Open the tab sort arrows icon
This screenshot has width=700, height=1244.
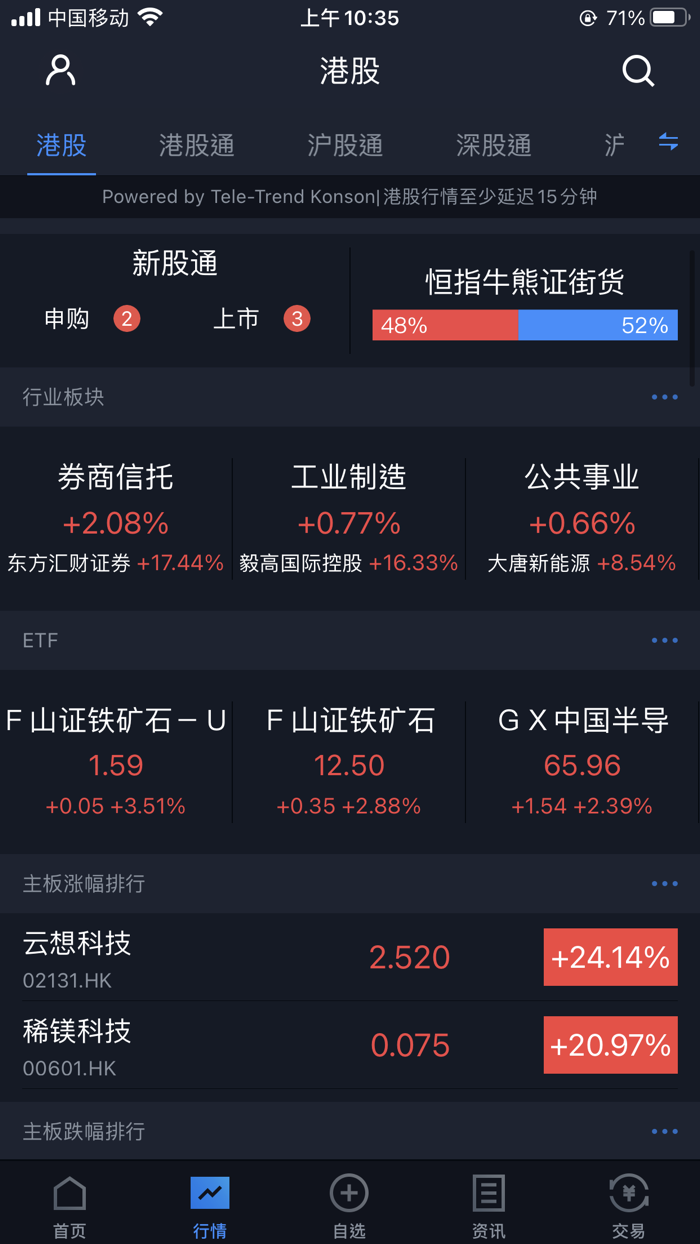(x=668, y=142)
